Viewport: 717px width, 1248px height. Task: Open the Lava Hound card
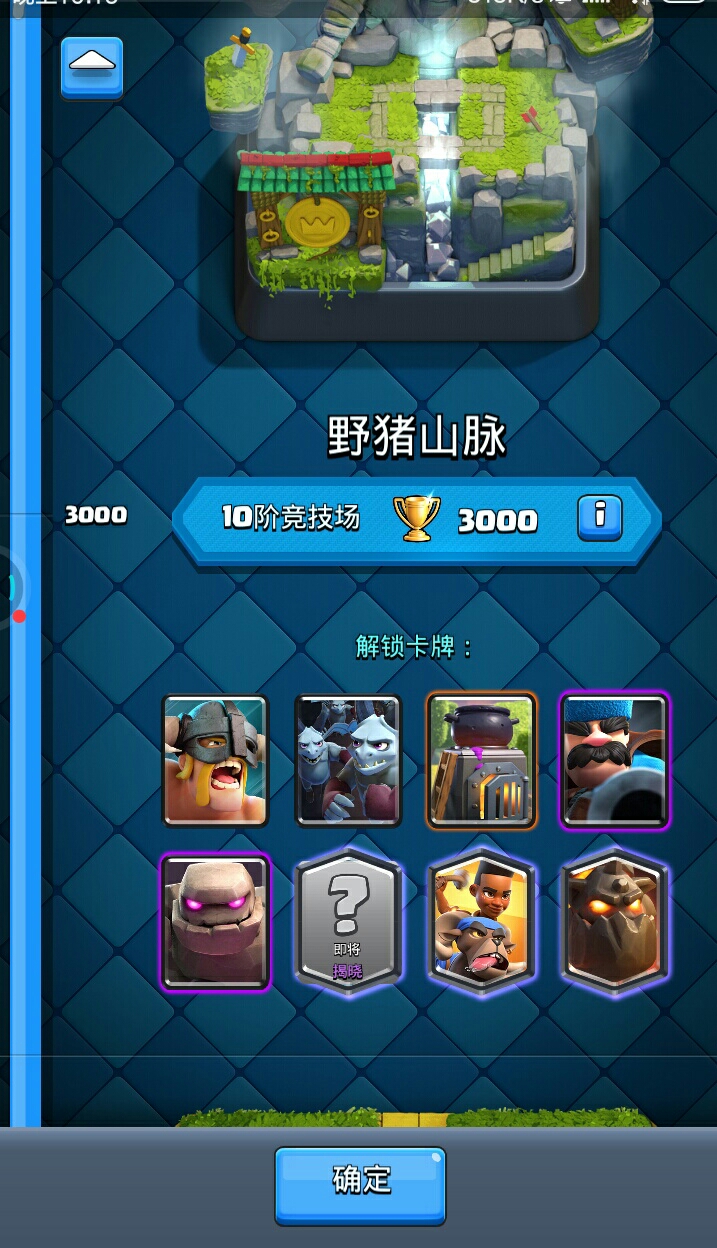[x=614, y=922]
